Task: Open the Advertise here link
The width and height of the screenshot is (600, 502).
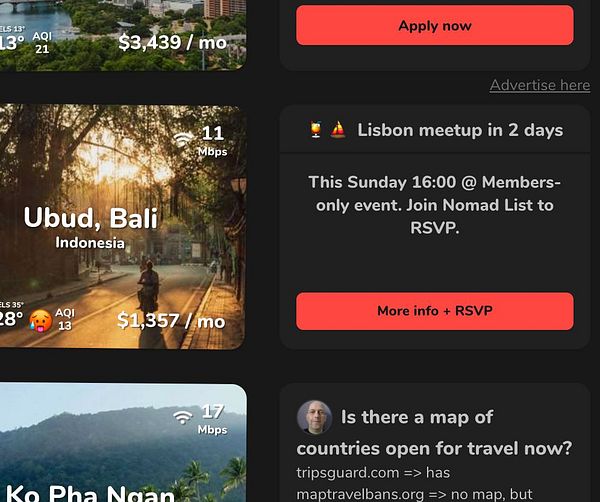Action: (539, 86)
